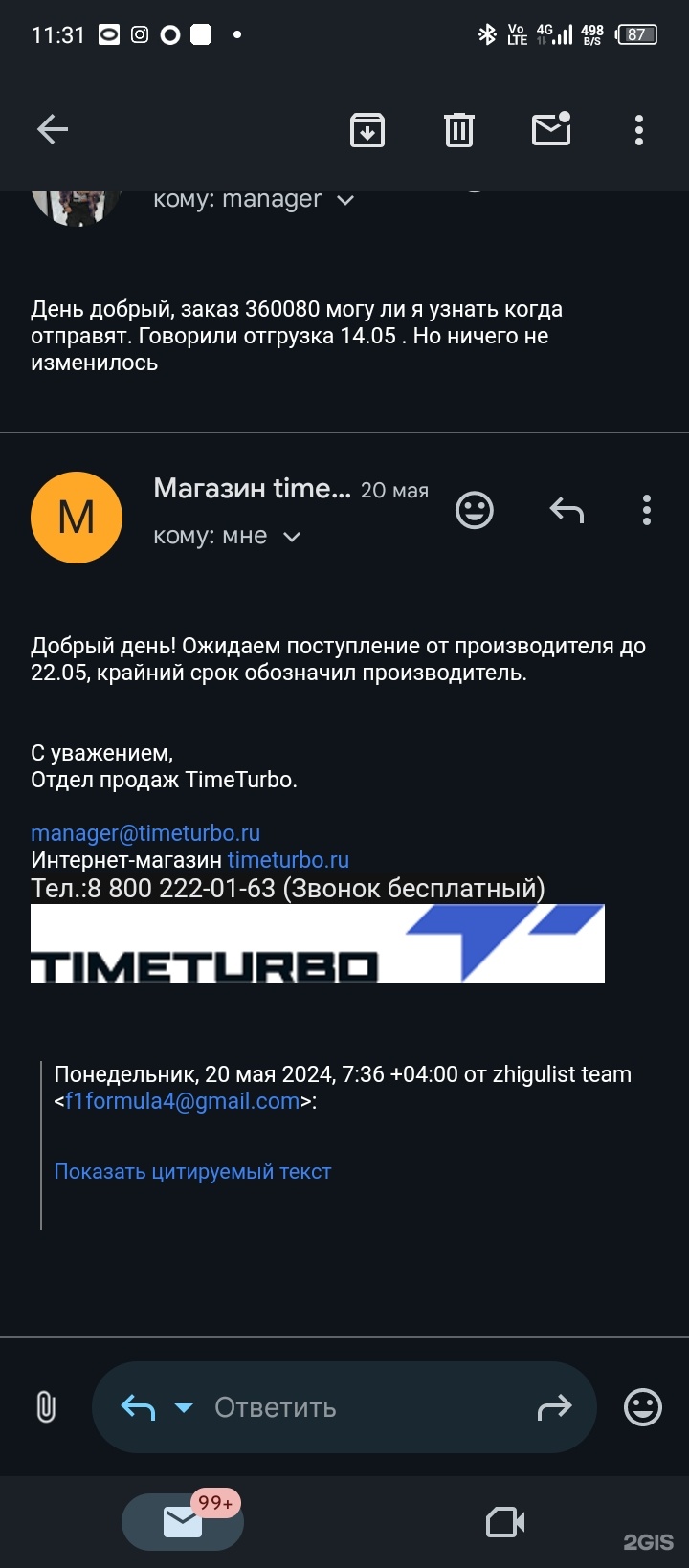Open message options for Магазин time email
This screenshot has width=689, height=1568.
(647, 510)
